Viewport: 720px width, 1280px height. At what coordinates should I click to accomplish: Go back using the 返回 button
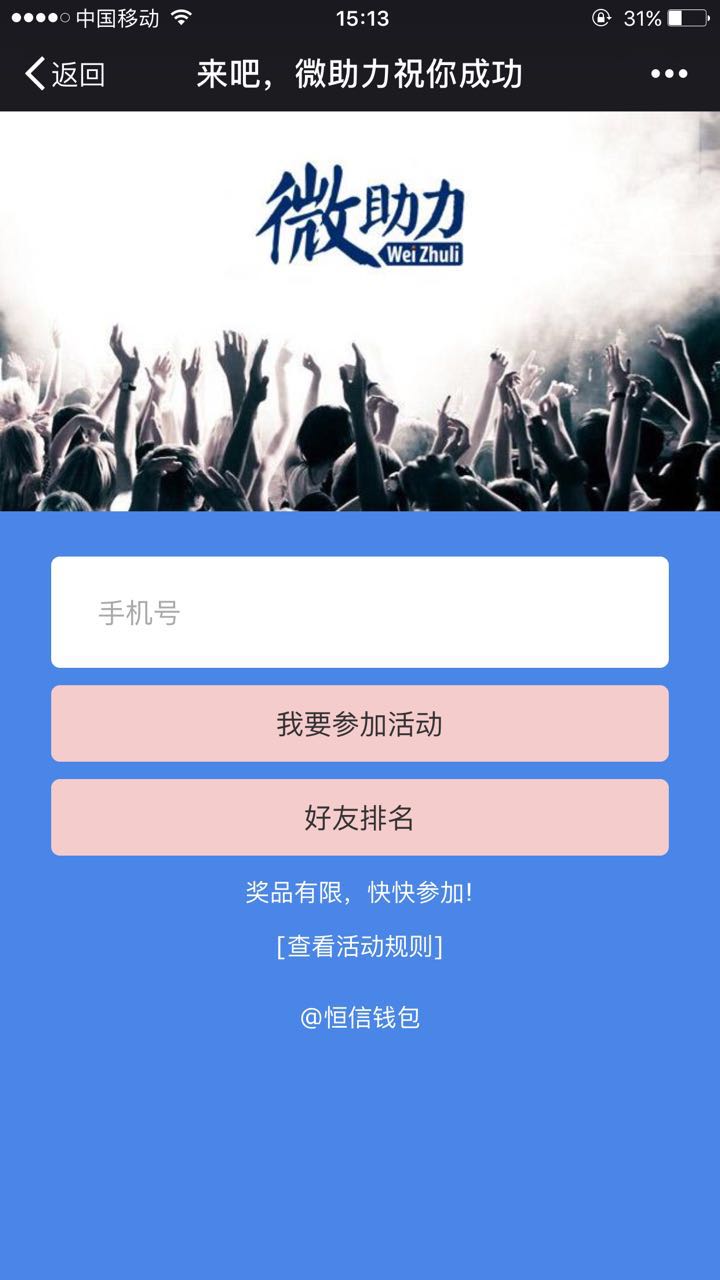(x=65, y=74)
